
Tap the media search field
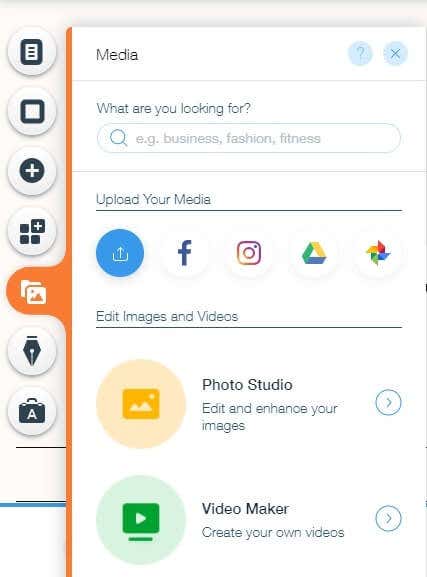pos(249,138)
